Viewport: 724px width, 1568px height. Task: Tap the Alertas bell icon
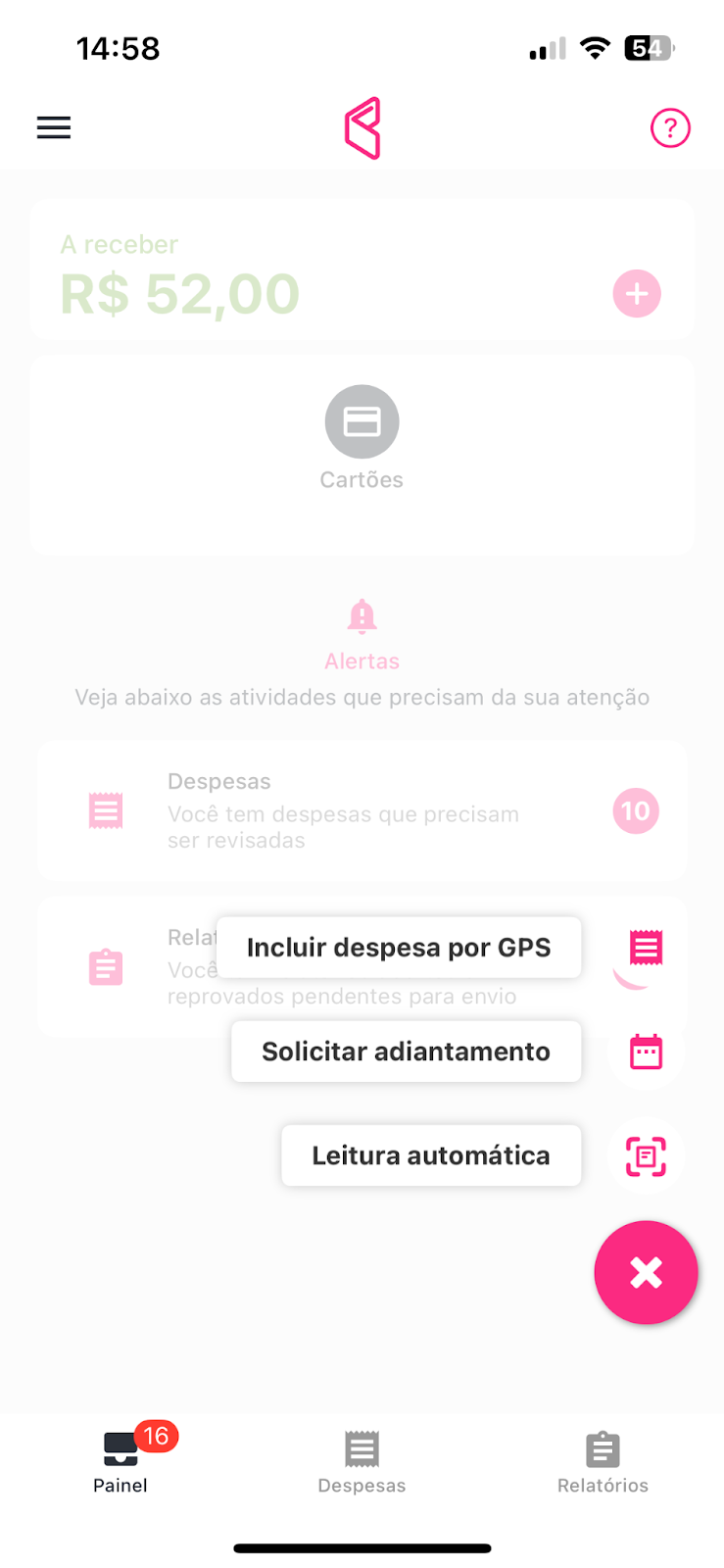362,615
